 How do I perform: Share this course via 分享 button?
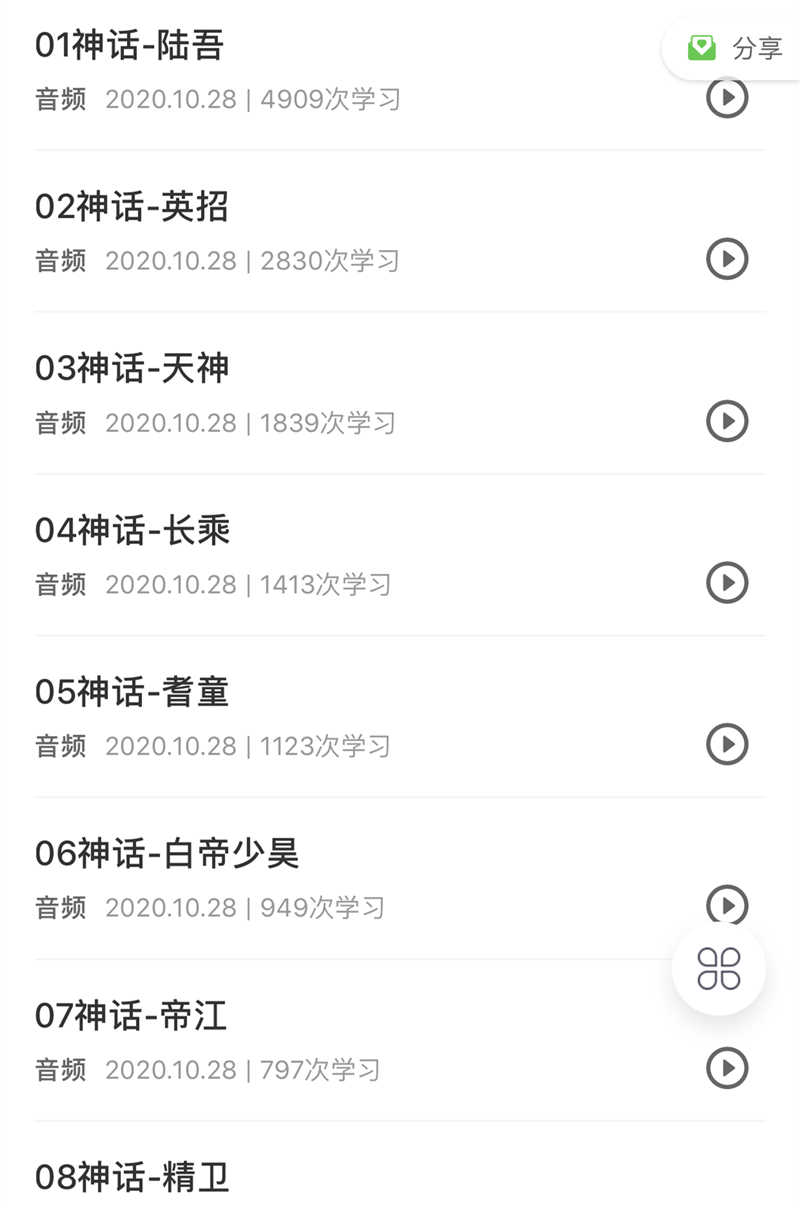pyautogui.click(x=735, y=48)
